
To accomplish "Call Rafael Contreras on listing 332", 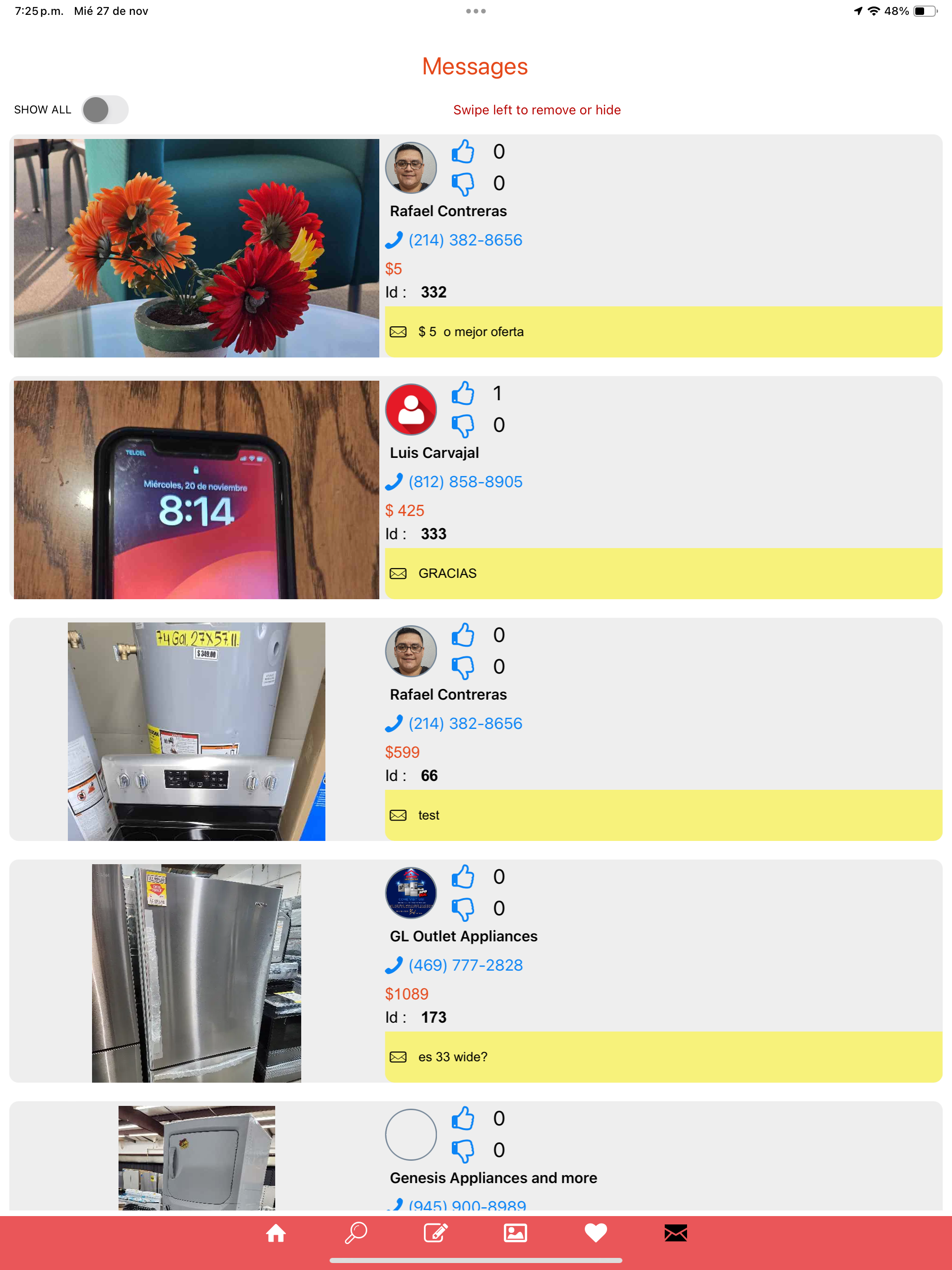I will [x=464, y=240].
